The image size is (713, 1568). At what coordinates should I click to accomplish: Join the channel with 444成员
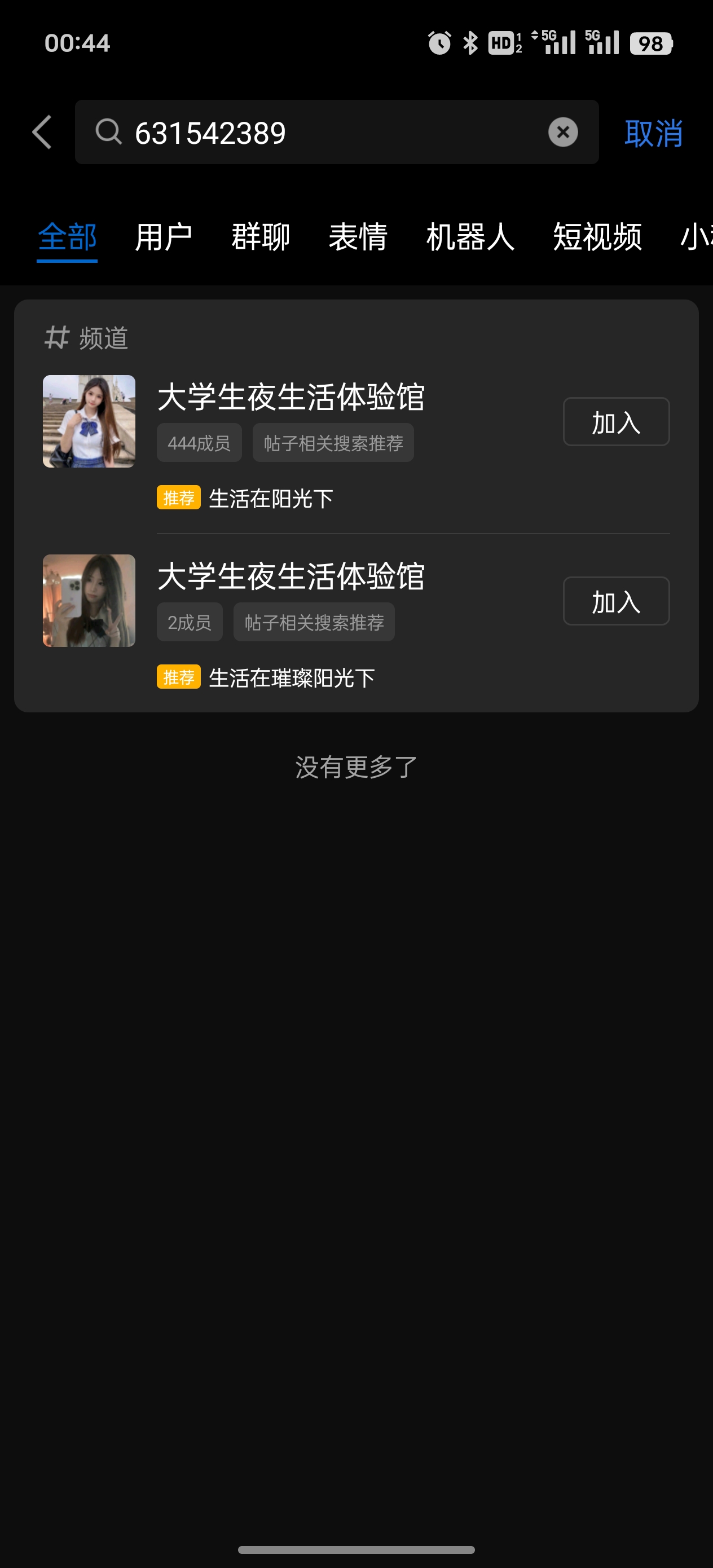pos(615,422)
